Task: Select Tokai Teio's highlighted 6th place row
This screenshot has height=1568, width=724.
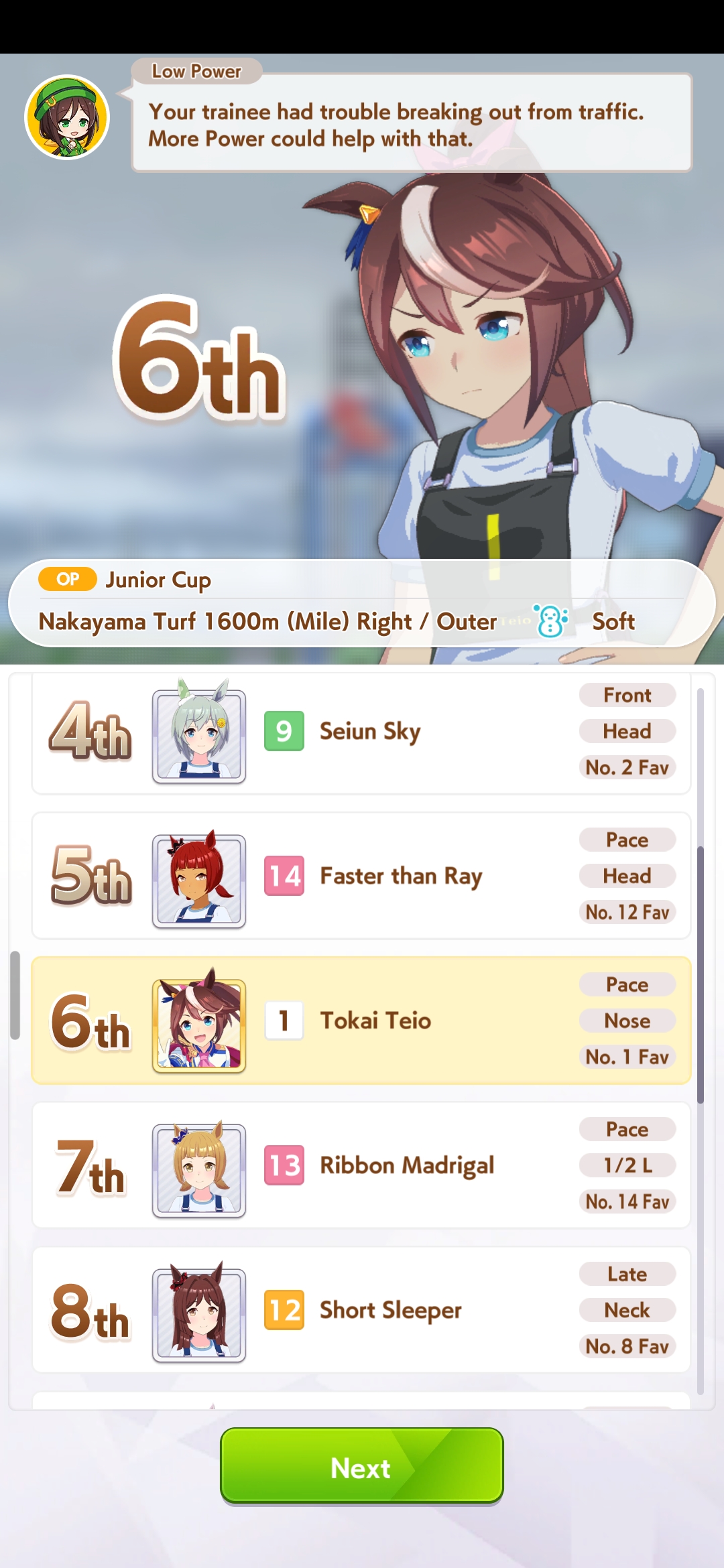Action: 361,1021
